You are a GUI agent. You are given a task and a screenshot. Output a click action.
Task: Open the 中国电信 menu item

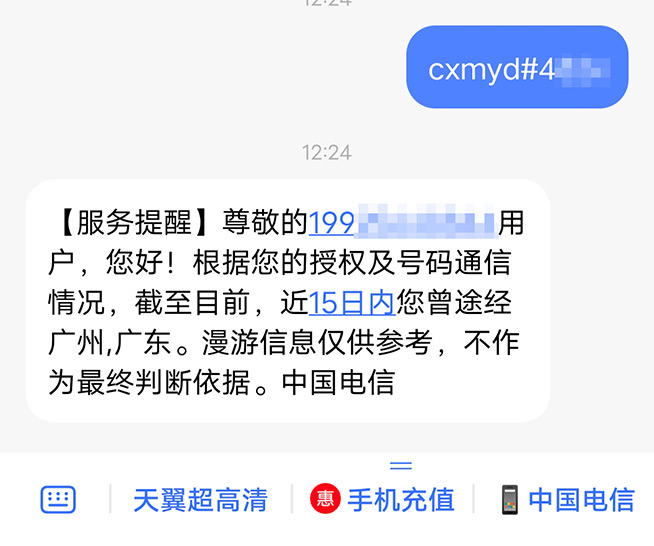point(568,499)
